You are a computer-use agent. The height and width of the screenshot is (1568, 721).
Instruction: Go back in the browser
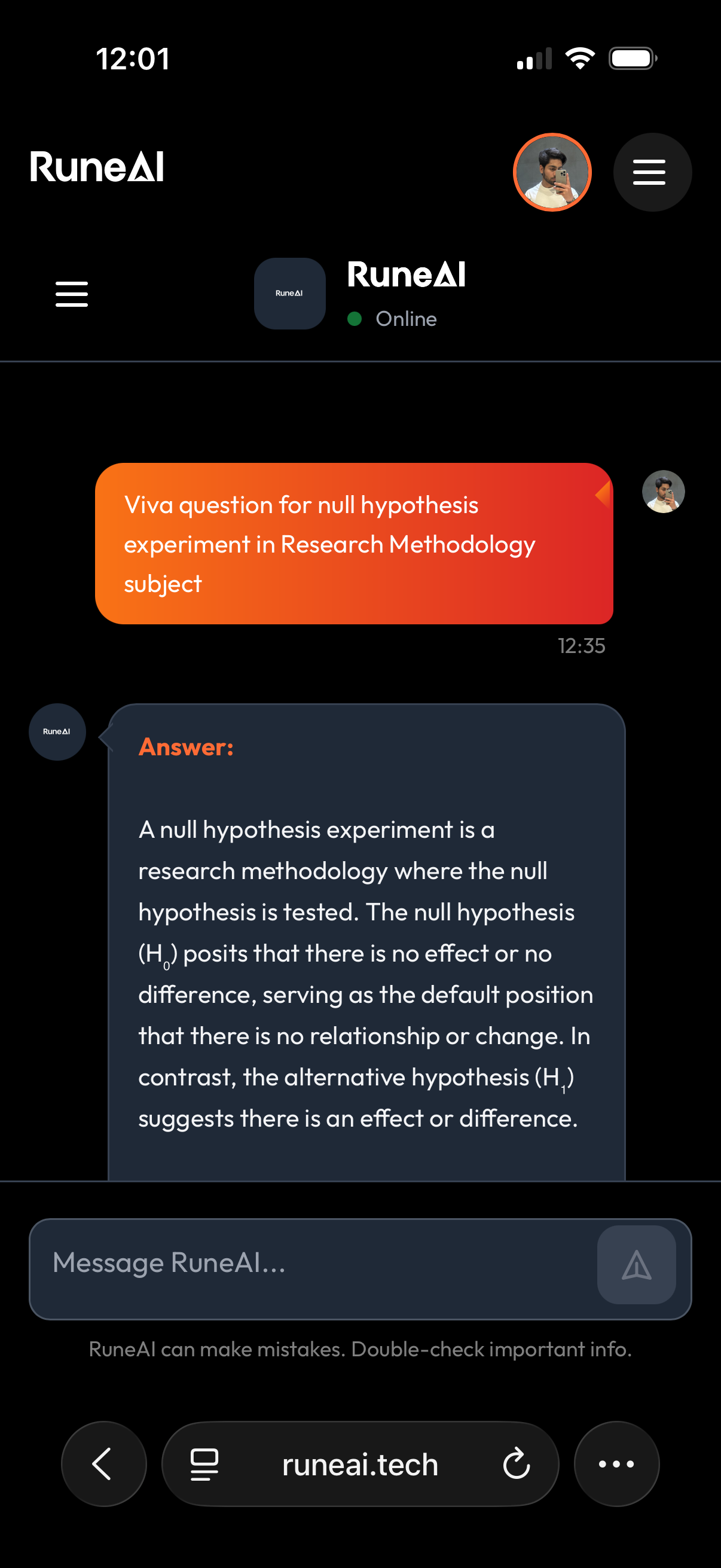(x=103, y=1463)
